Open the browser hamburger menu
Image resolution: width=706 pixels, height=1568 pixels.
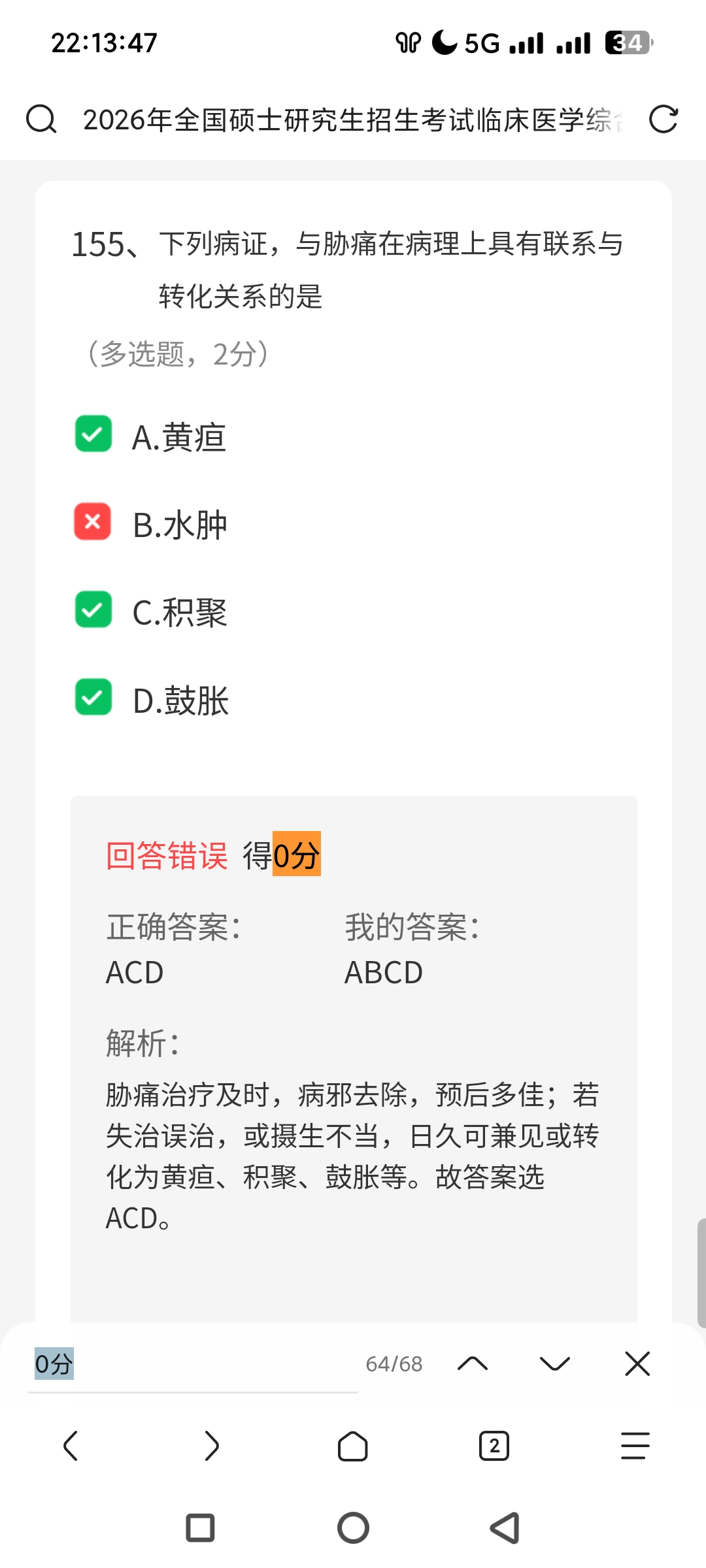(635, 1446)
